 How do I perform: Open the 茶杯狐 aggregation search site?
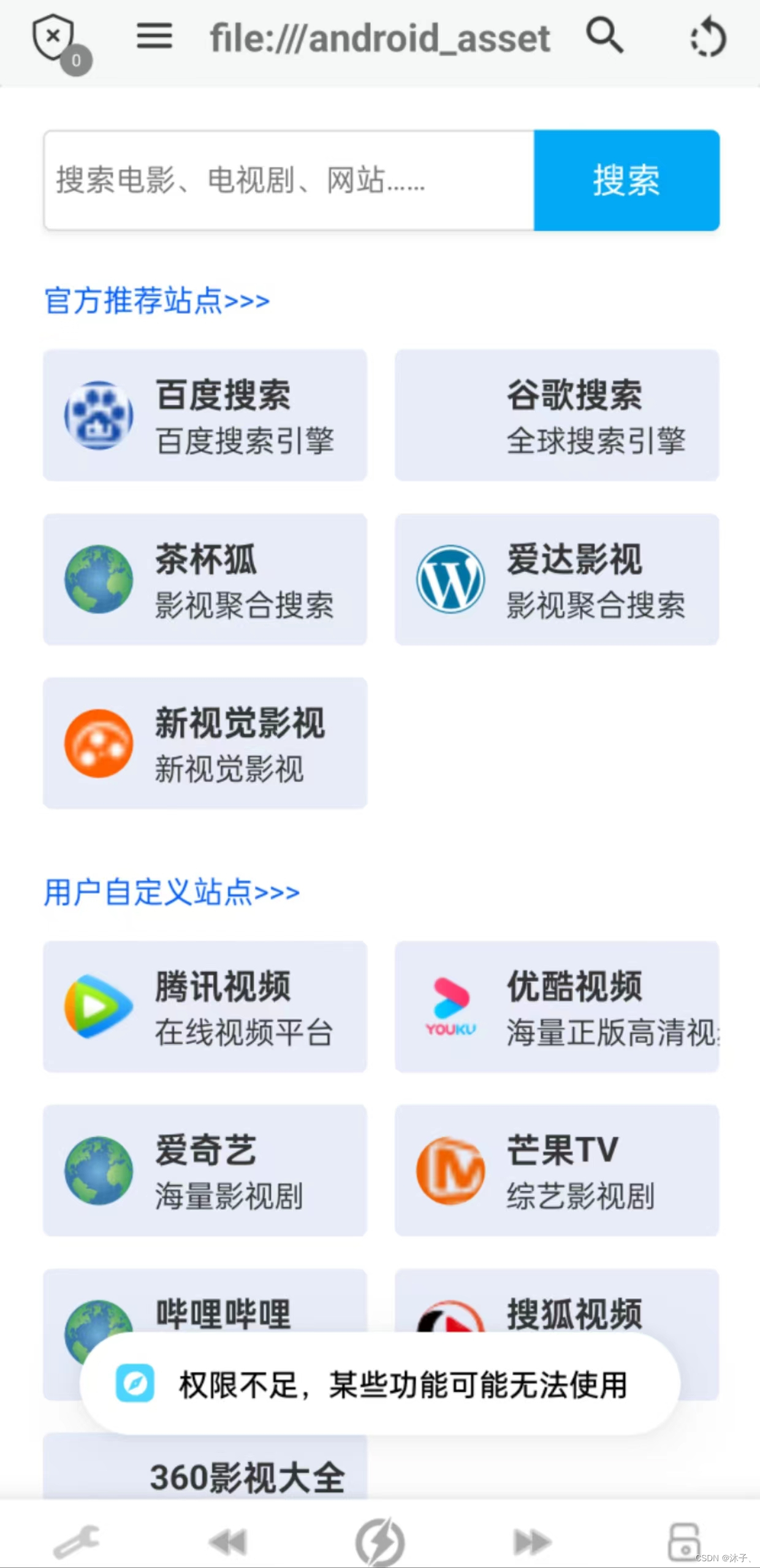[205, 579]
